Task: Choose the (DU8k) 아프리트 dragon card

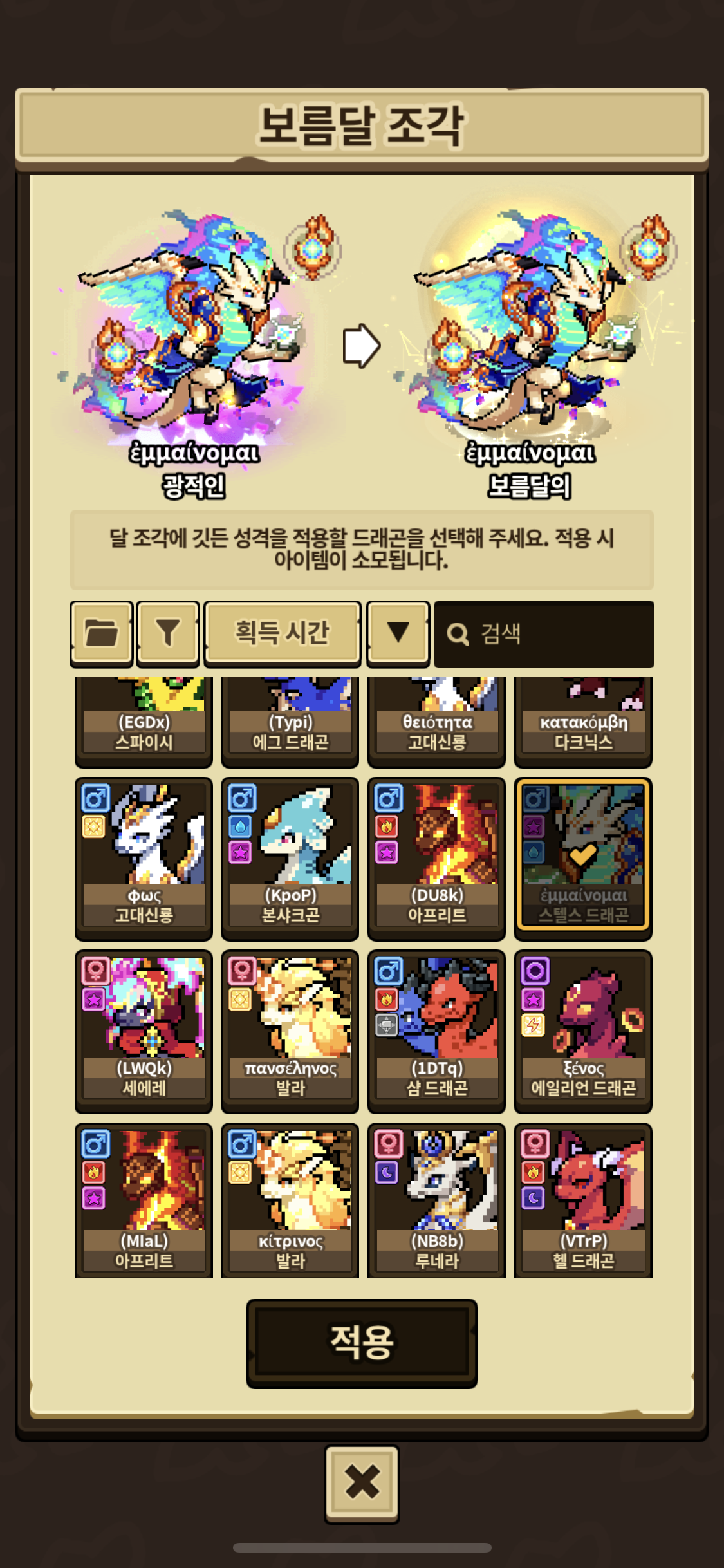Action: pyautogui.click(x=436, y=859)
